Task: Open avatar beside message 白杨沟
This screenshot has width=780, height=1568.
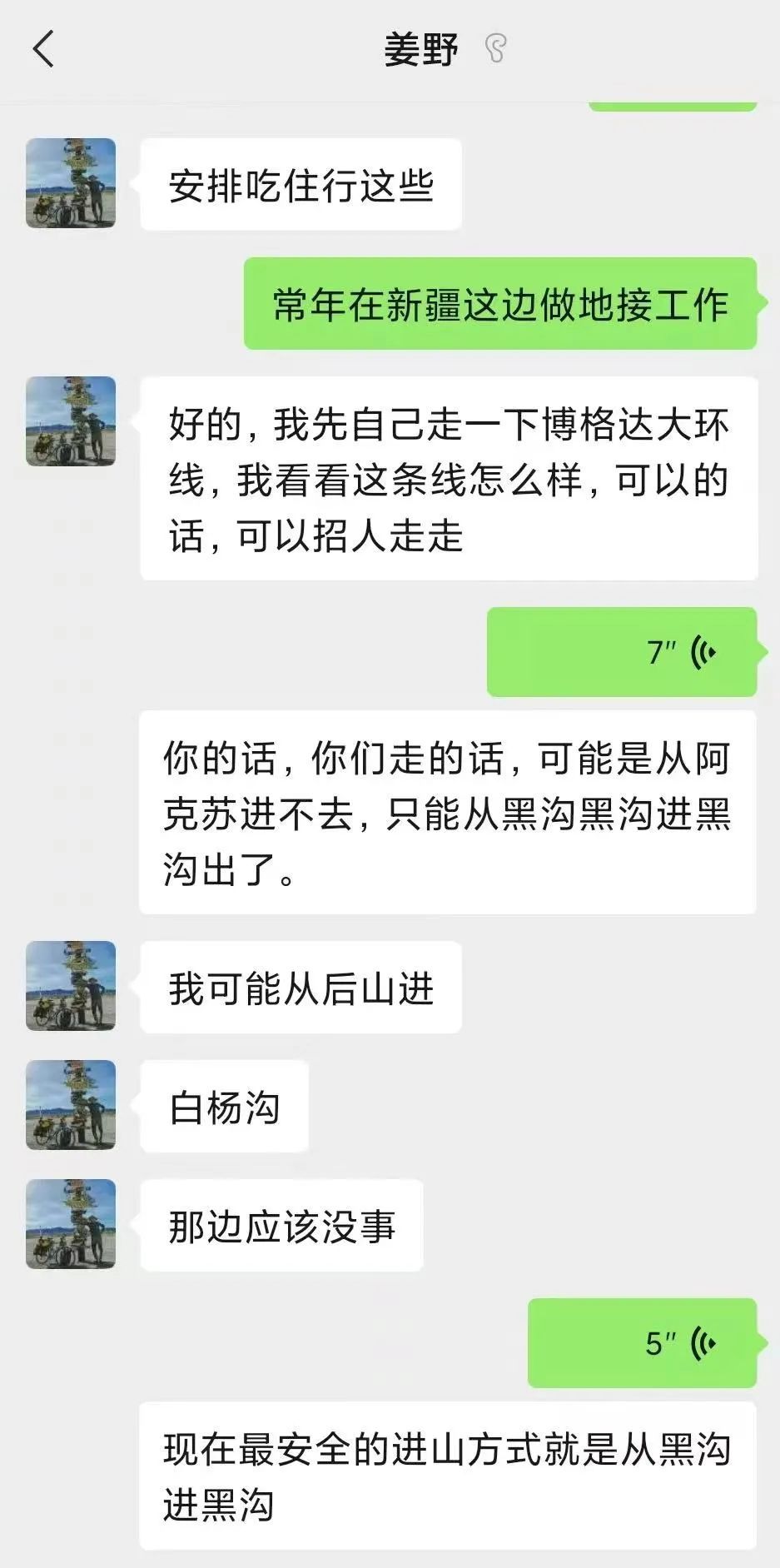Action: [x=71, y=1105]
